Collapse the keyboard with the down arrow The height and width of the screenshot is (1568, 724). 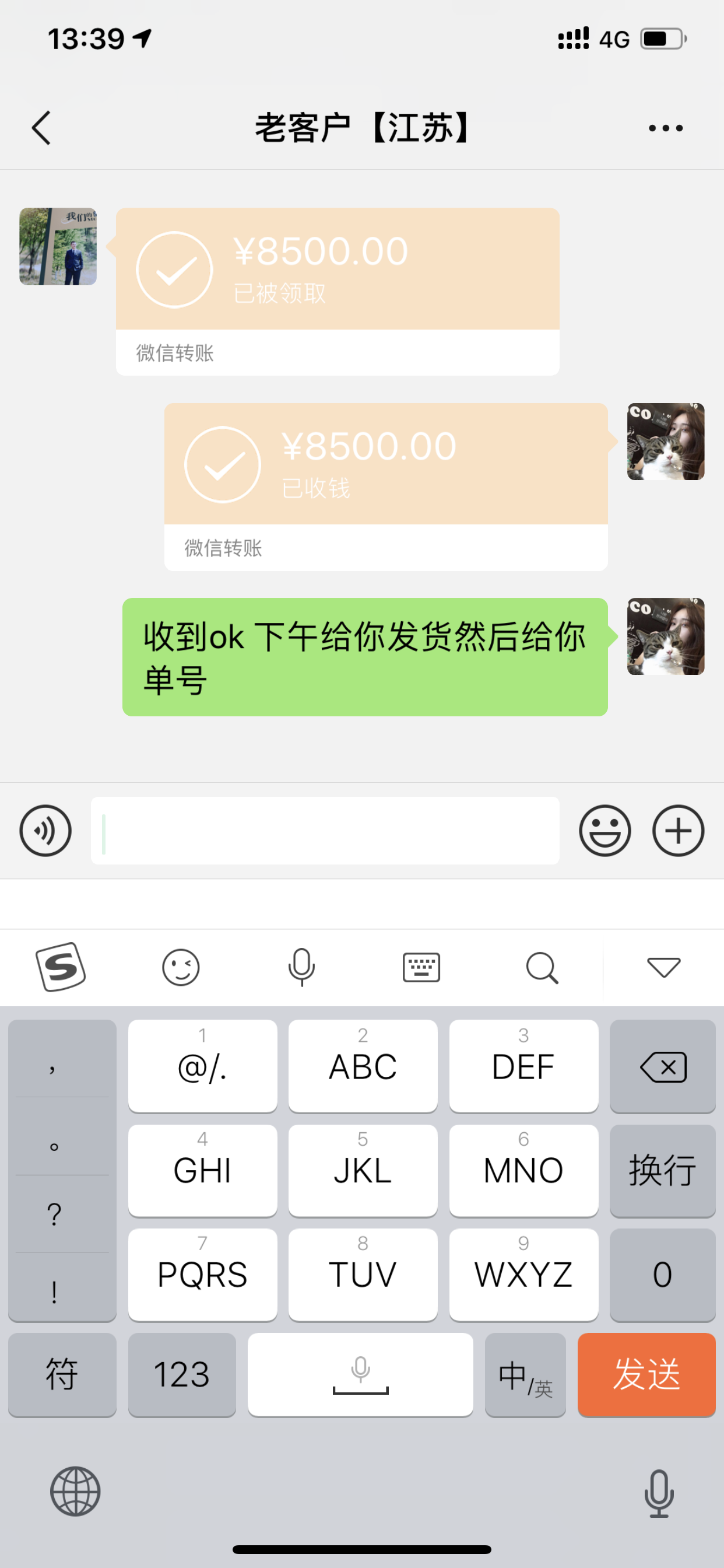pyautogui.click(x=663, y=967)
